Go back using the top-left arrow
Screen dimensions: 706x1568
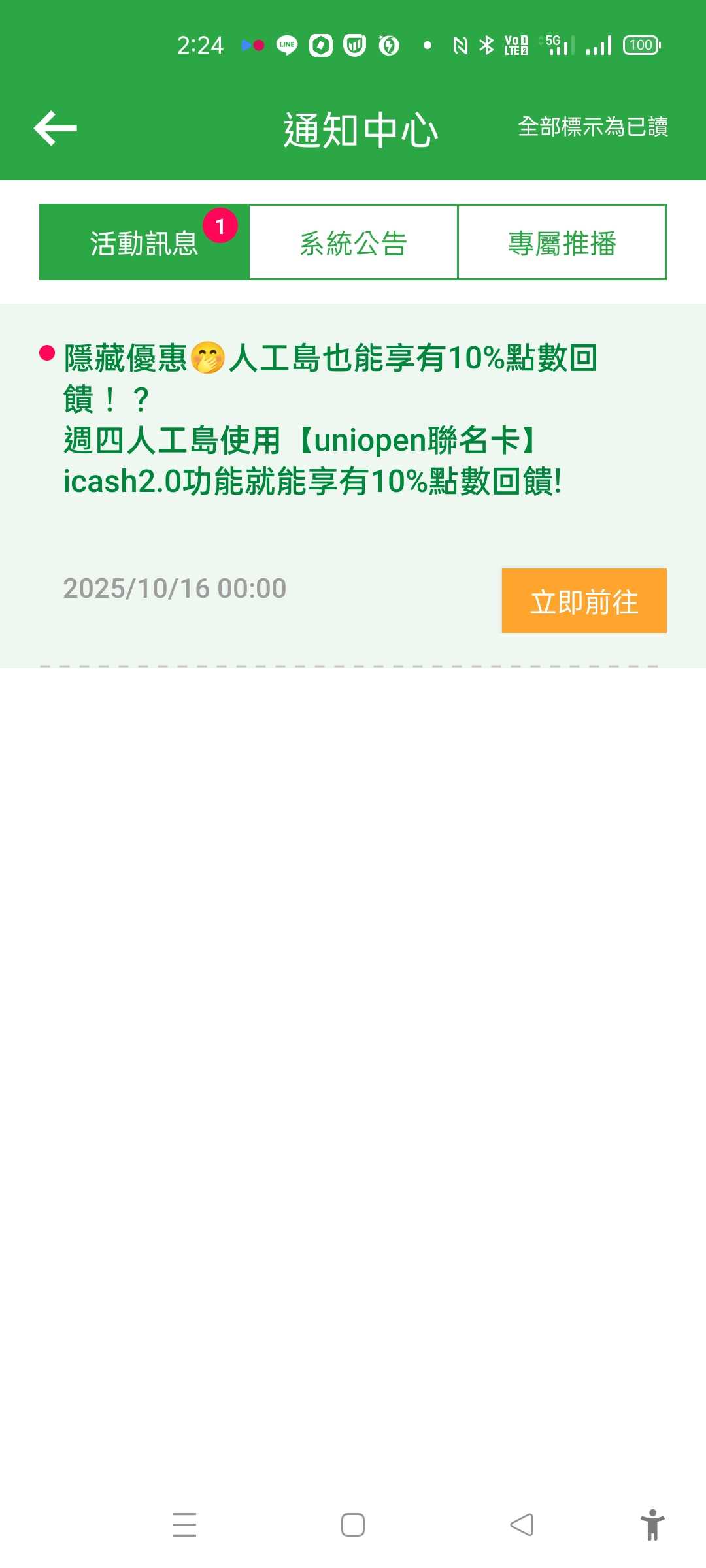coord(56,128)
